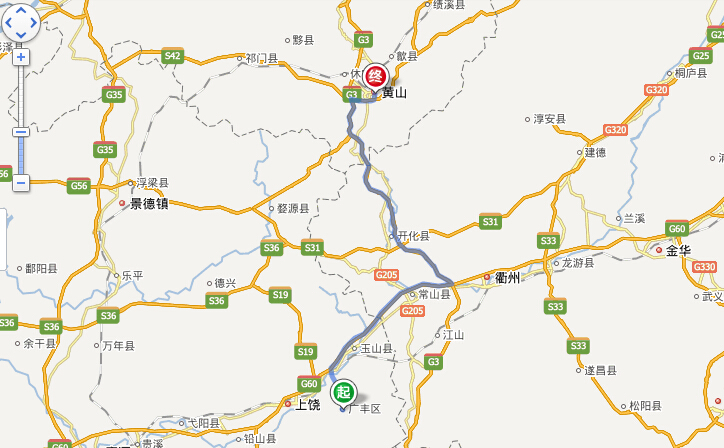Zoom out with the minus button
This screenshot has height=448, width=724.
pos(21,183)
